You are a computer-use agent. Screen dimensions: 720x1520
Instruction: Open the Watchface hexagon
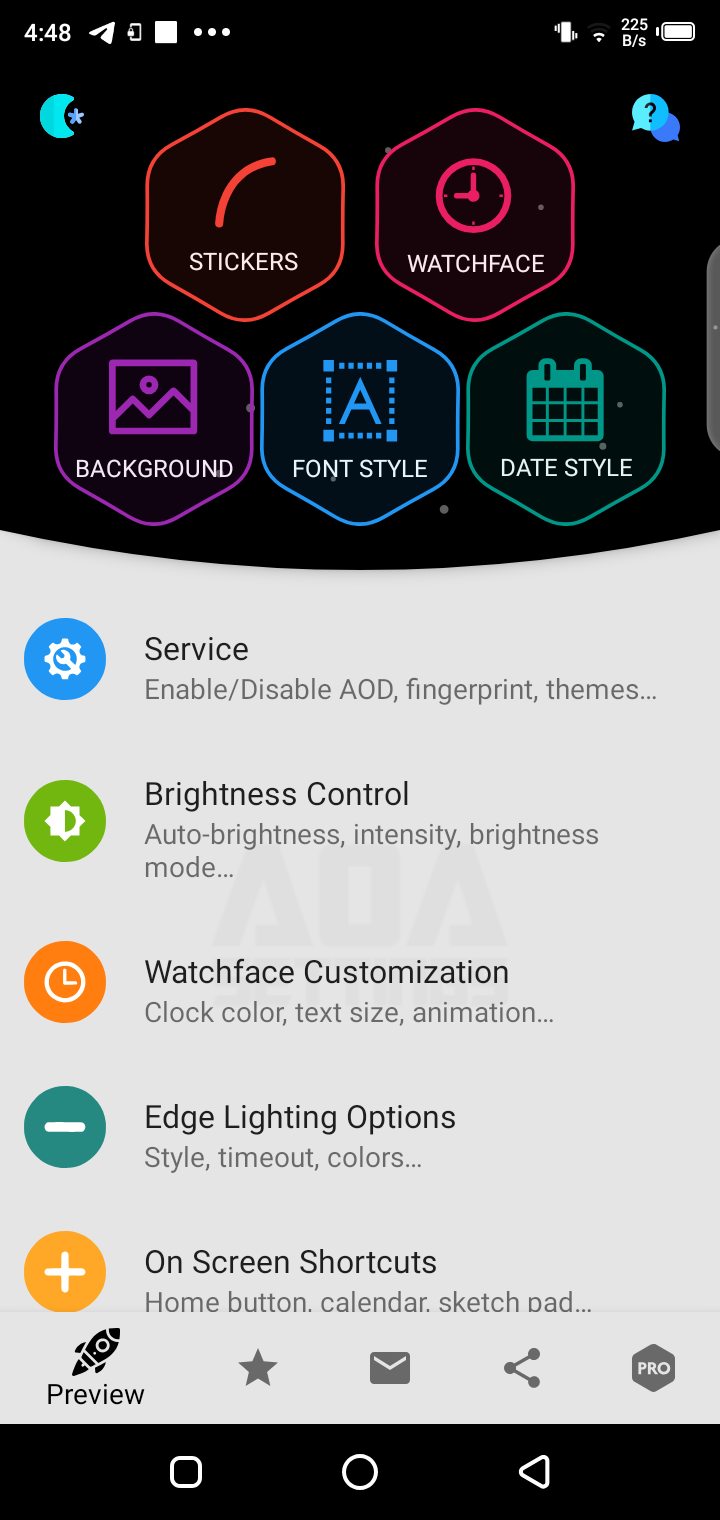point(475,214)
